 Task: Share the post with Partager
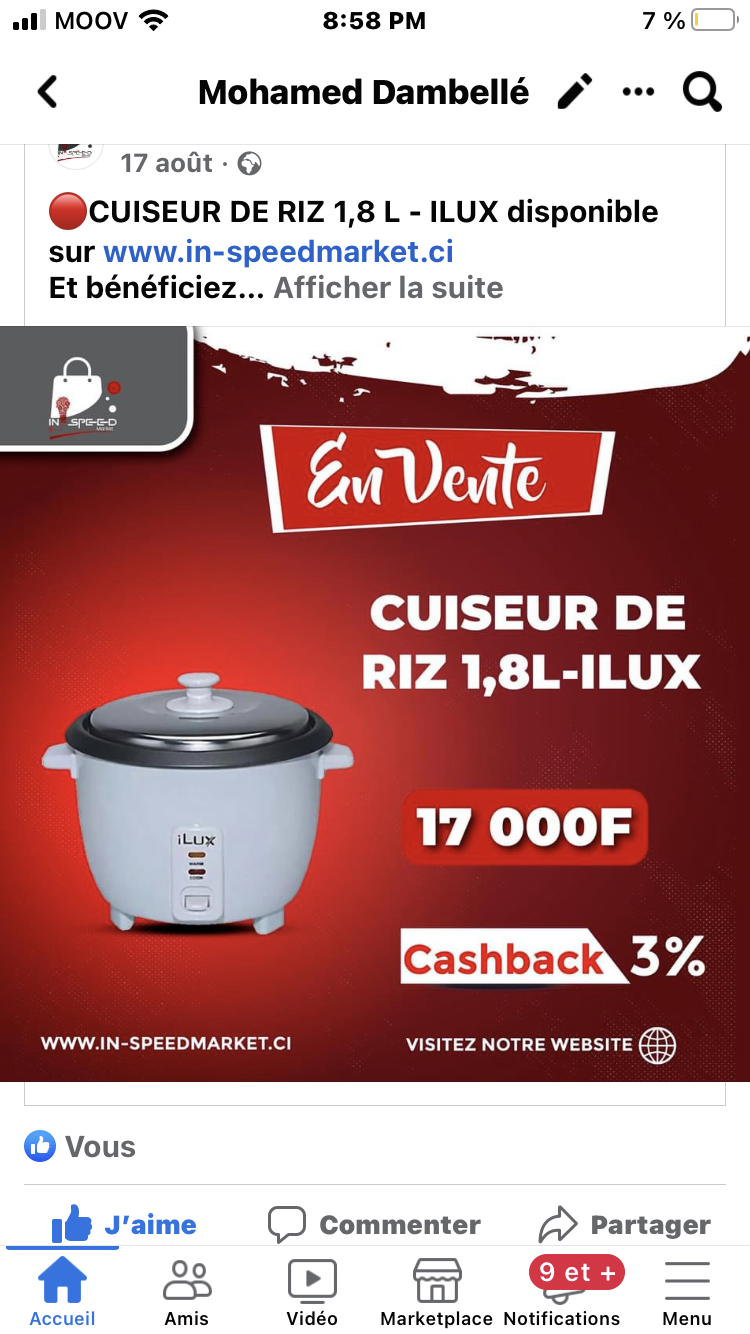tap(625, 1224)
